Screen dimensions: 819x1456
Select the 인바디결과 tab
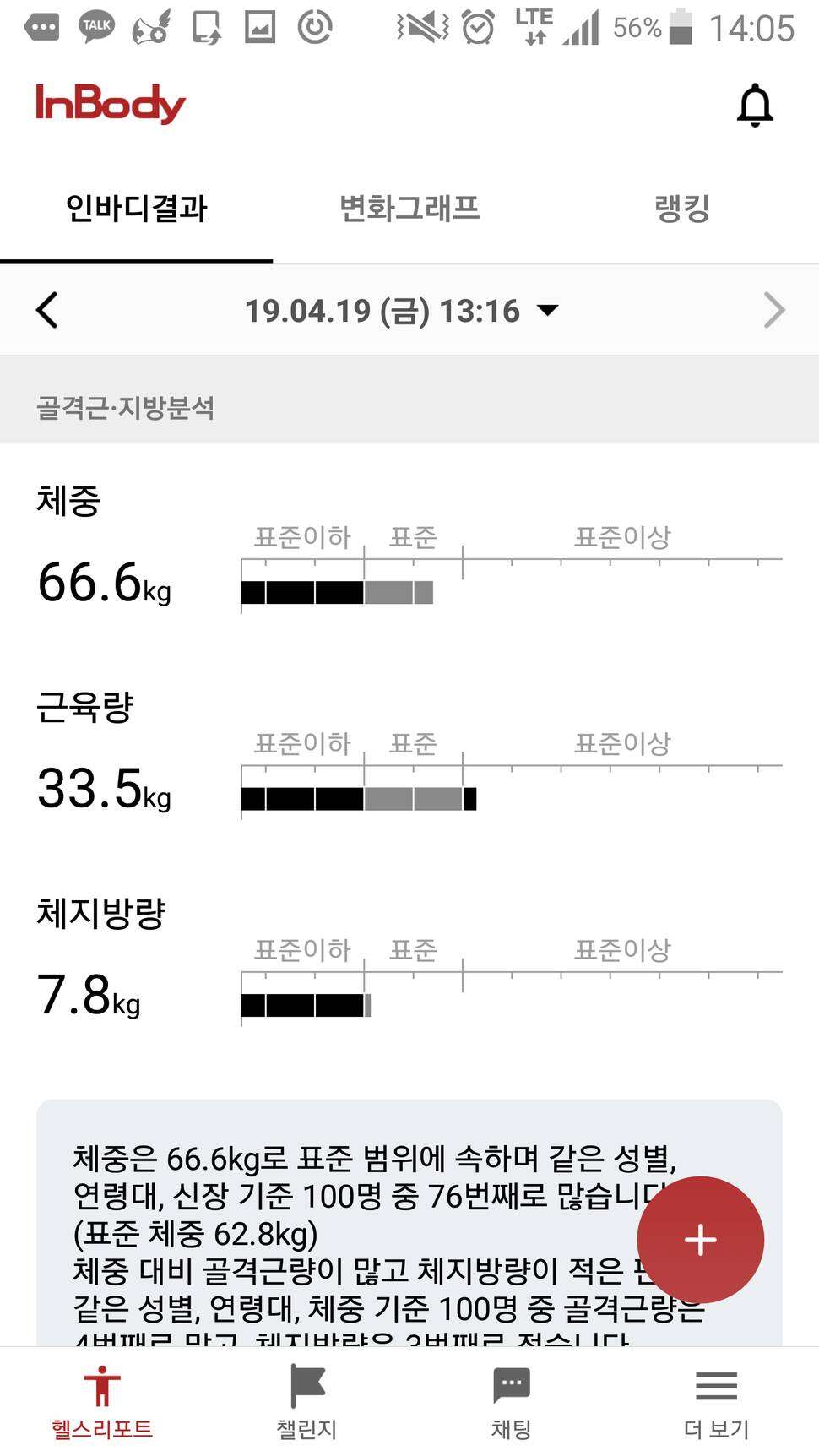tap(137, 208)
